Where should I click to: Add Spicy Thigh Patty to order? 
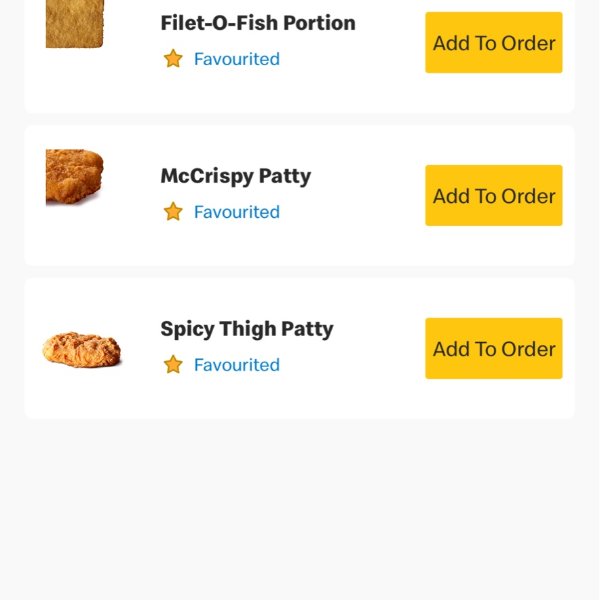(493, 349)
